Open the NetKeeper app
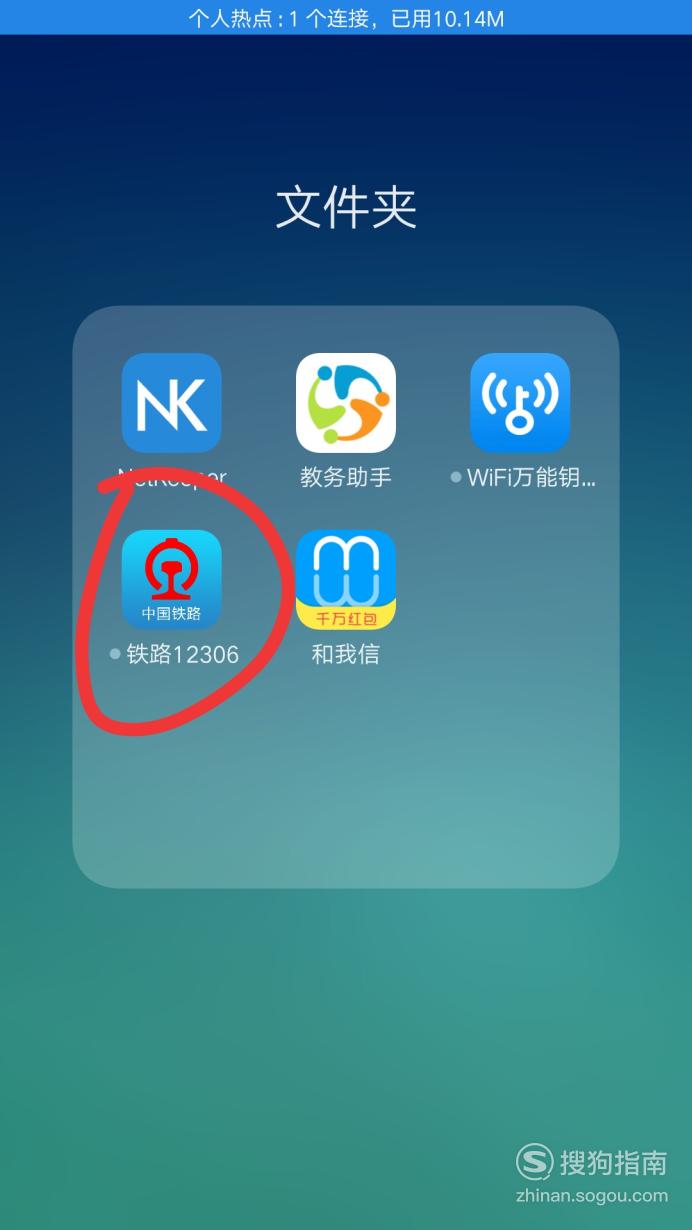This screenshot has width=692, height=1230. tap(171, 403)
